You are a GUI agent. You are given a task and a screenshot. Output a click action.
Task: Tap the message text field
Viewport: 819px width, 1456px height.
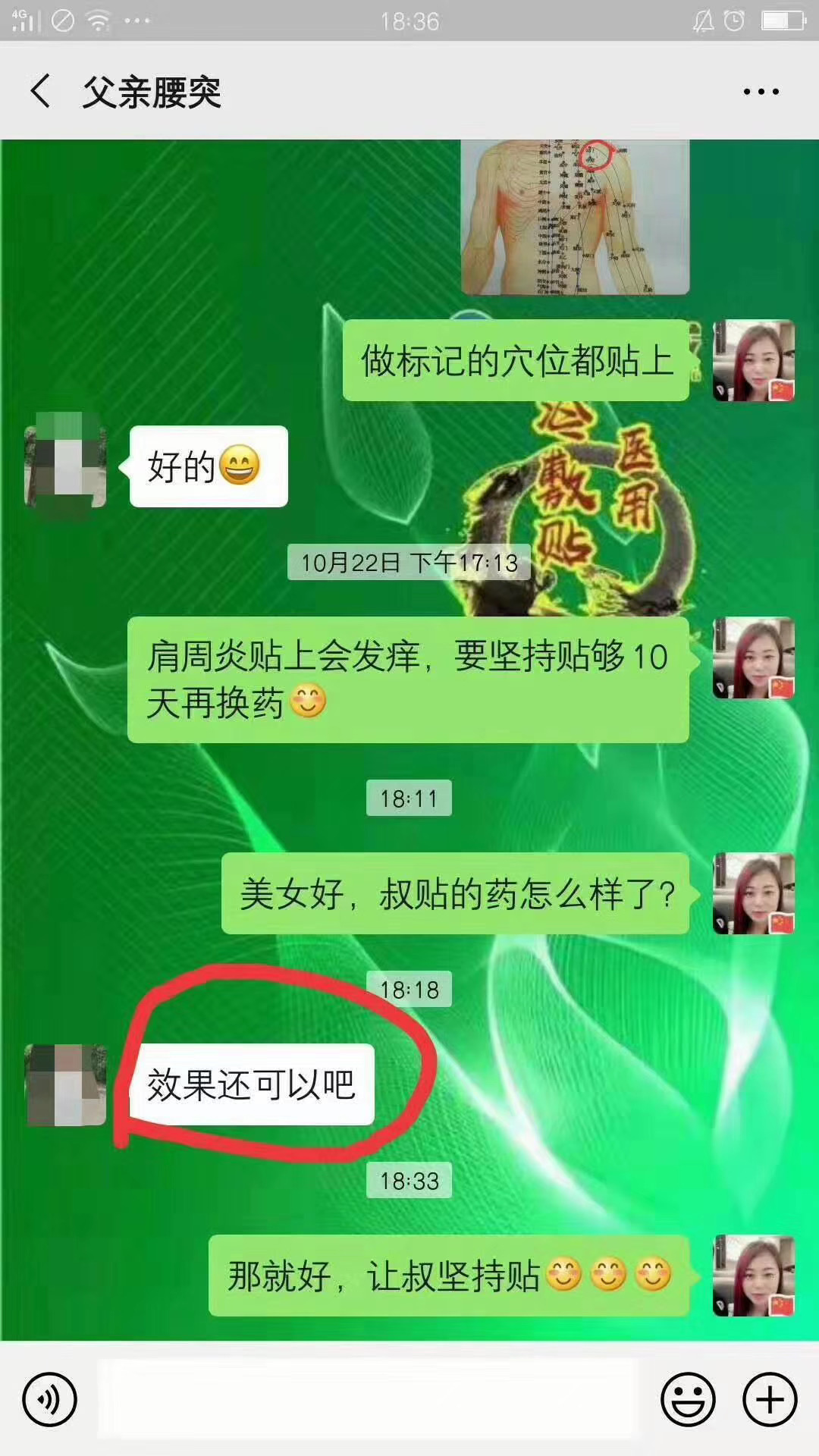368,1399
